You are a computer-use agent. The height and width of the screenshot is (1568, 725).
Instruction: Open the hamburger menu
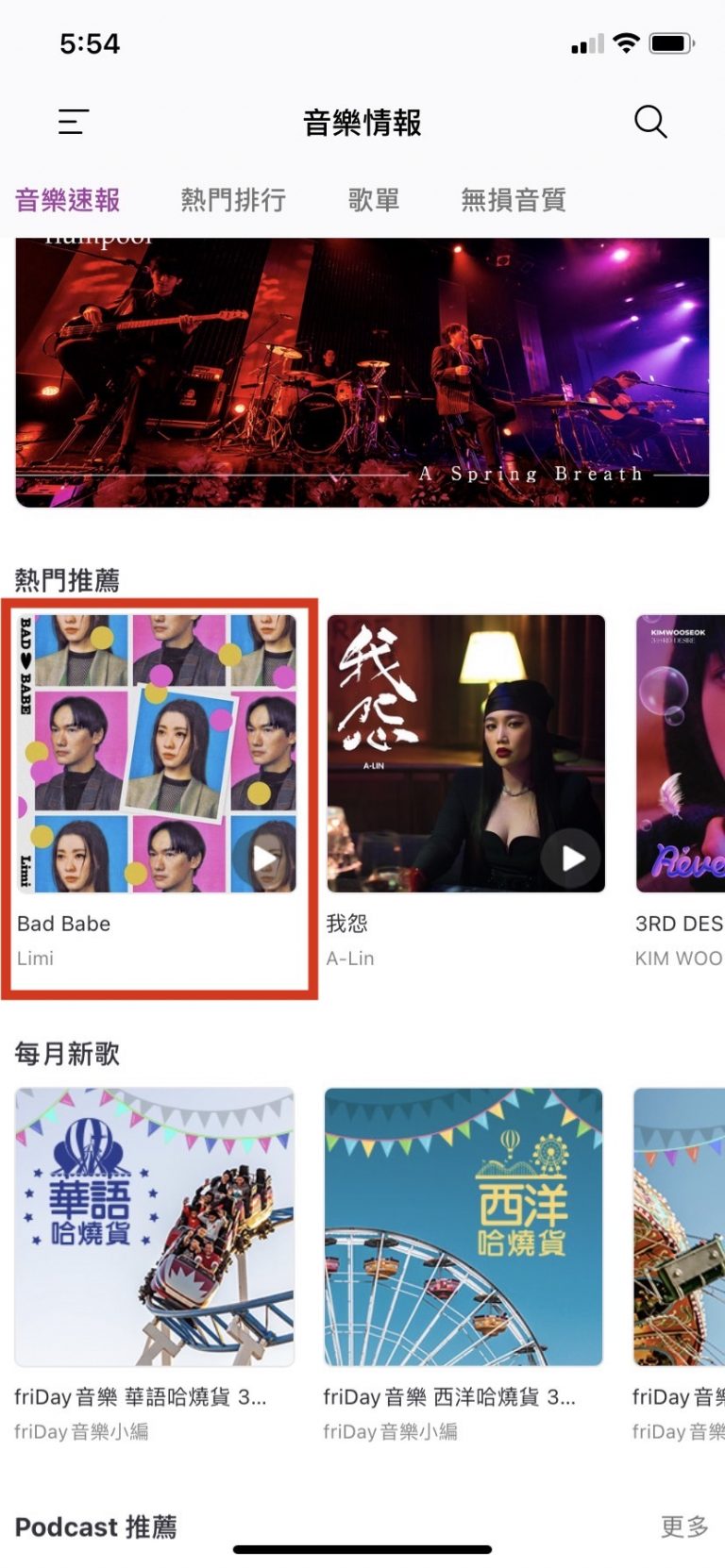[73, 122]
